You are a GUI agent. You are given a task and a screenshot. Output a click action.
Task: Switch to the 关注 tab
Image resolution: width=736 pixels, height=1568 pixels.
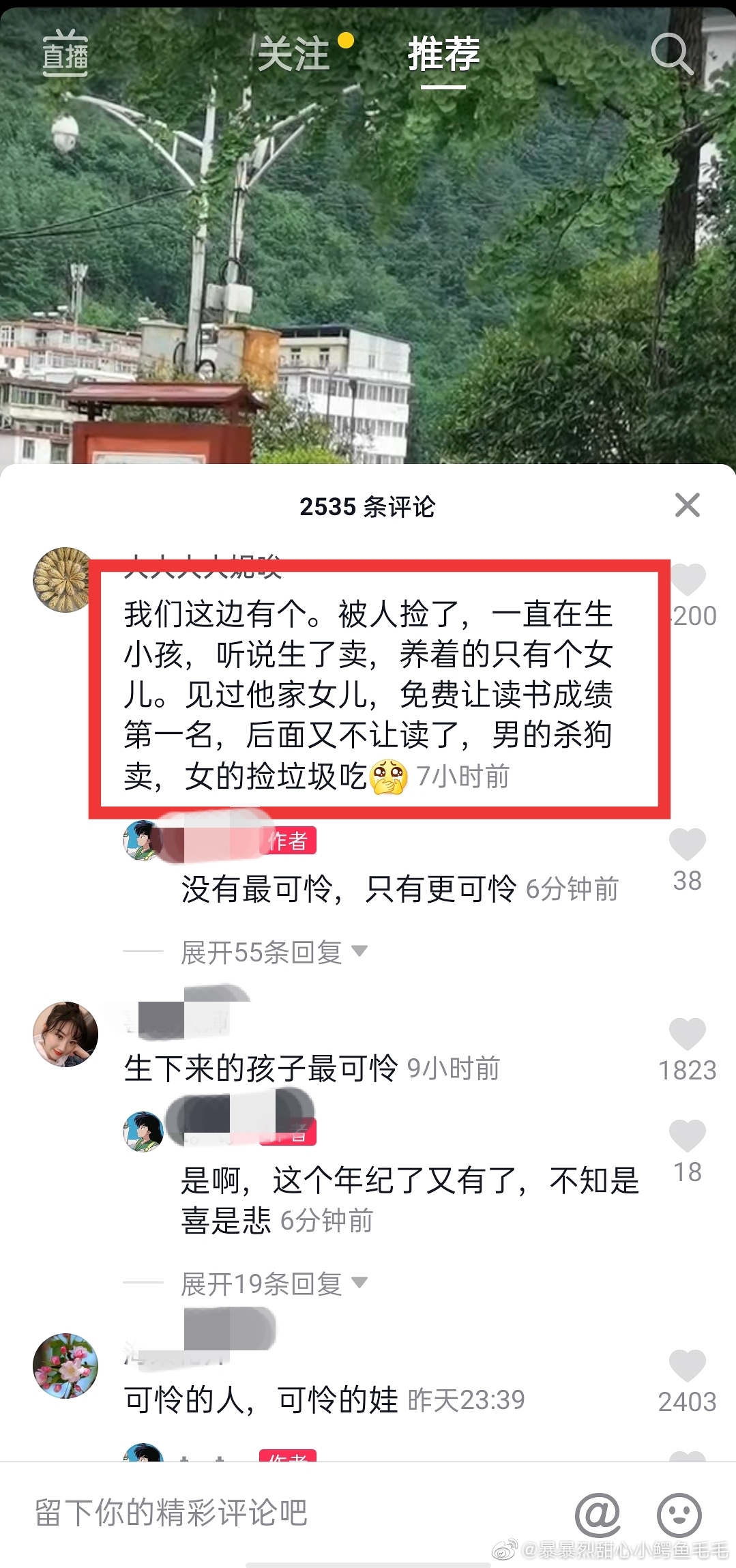tap(294, 54)
